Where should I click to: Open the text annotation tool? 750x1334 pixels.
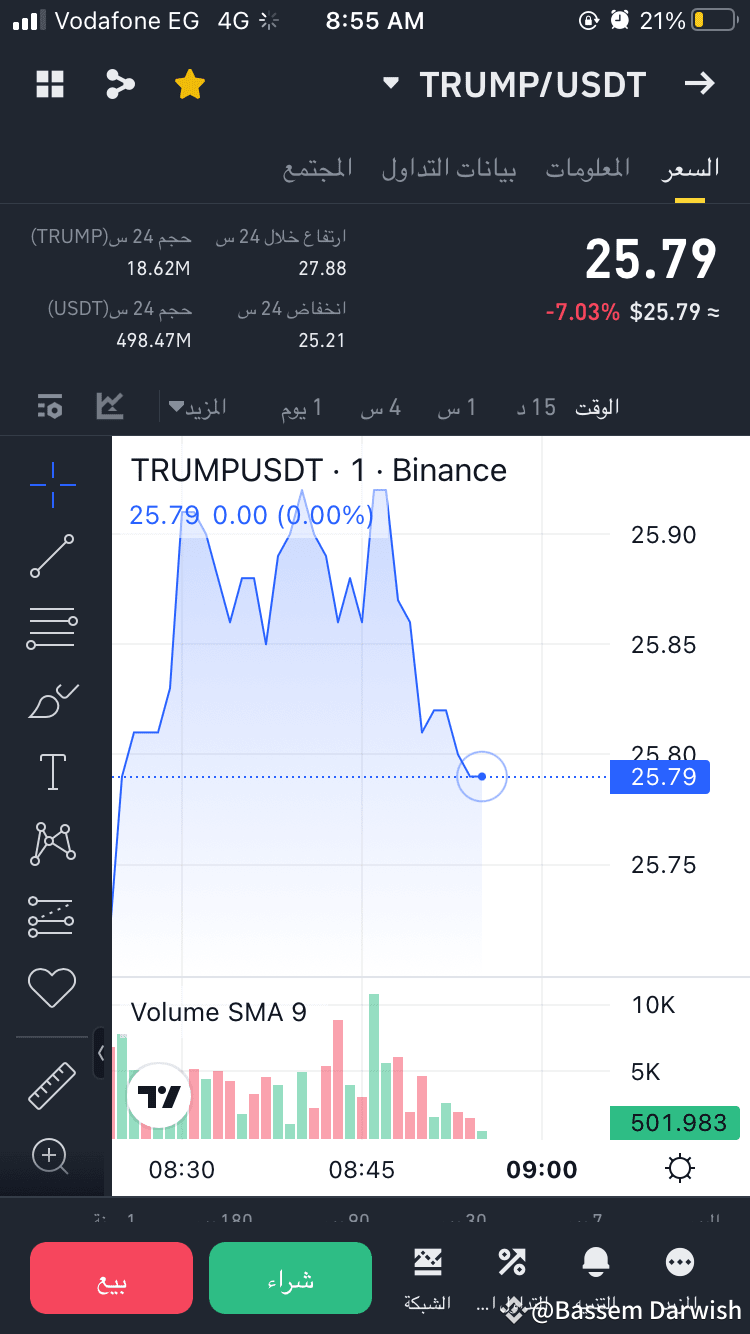click(51, 772)
